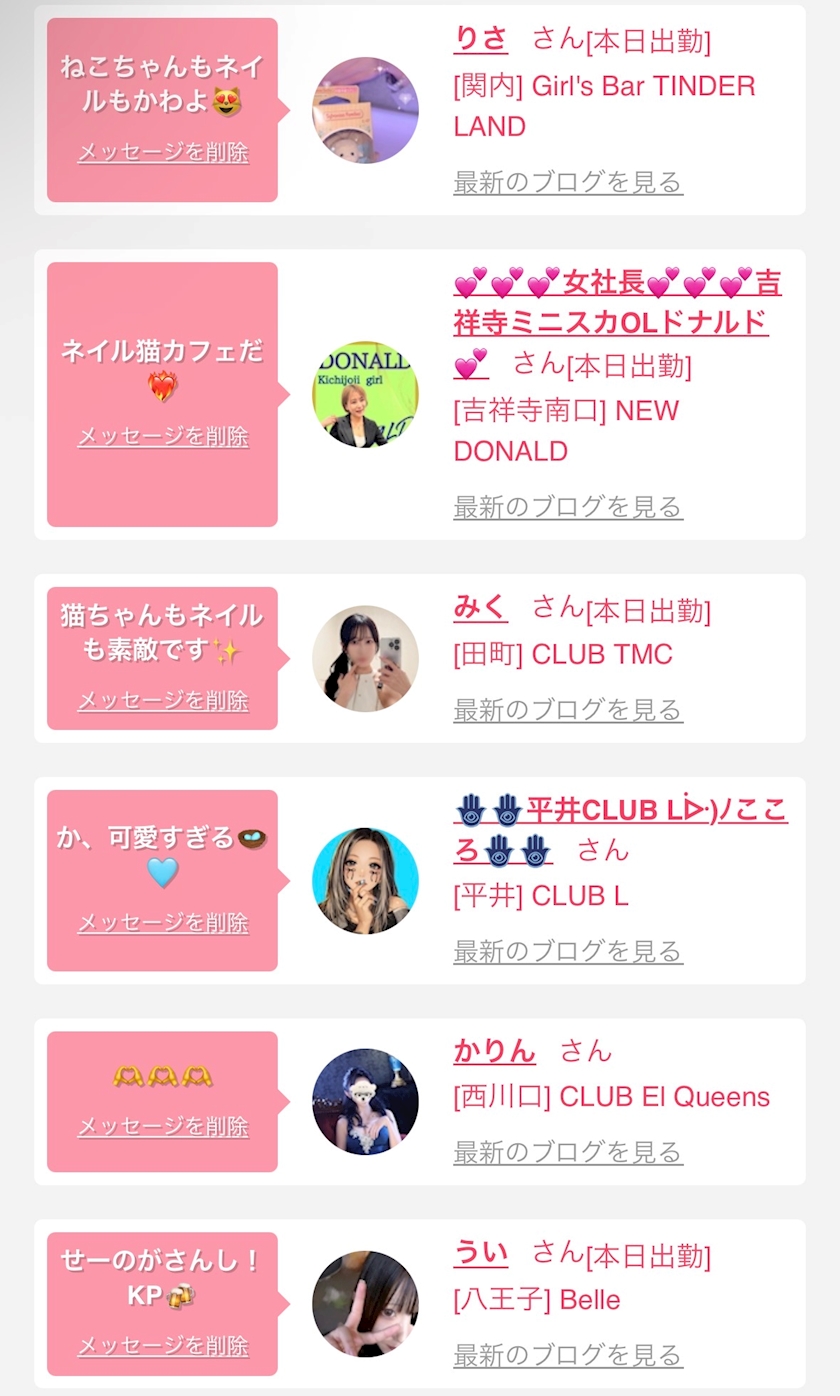Delete the message sent to みく
840x1396 pixels.
click(x=163, y=701)
